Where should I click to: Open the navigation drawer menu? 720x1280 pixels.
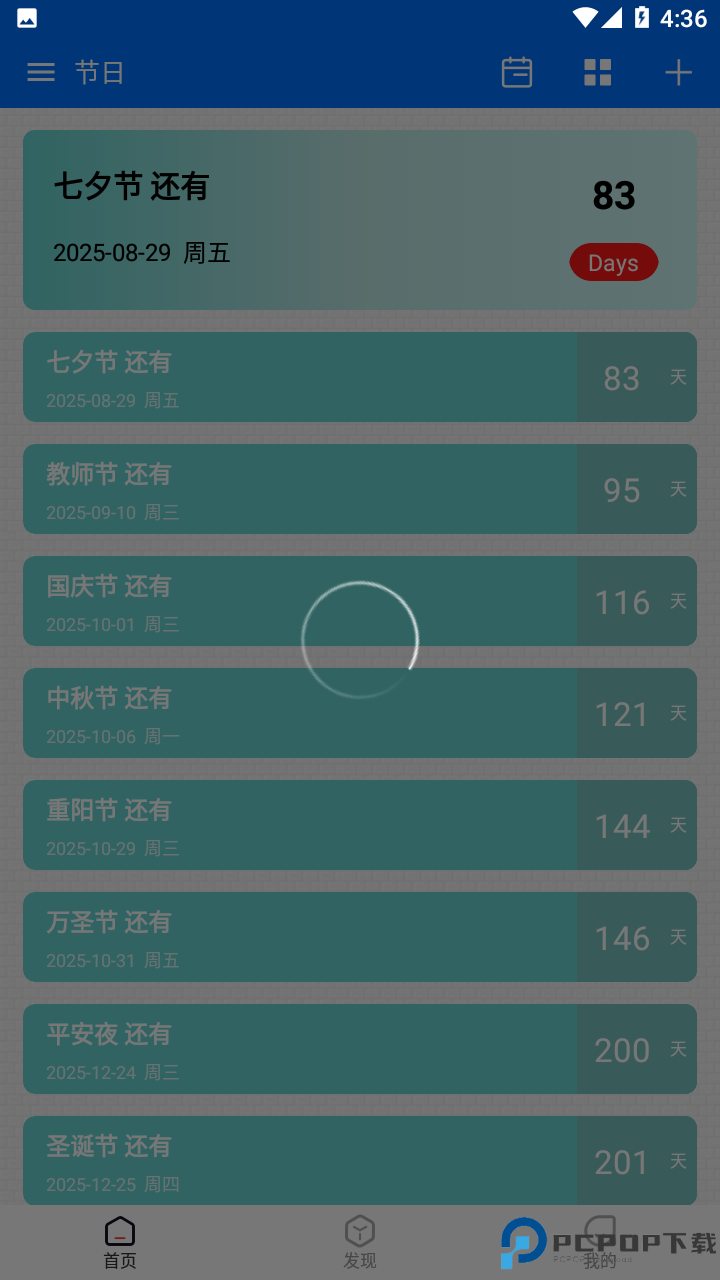pyautogui.click(x=41, y=72)
